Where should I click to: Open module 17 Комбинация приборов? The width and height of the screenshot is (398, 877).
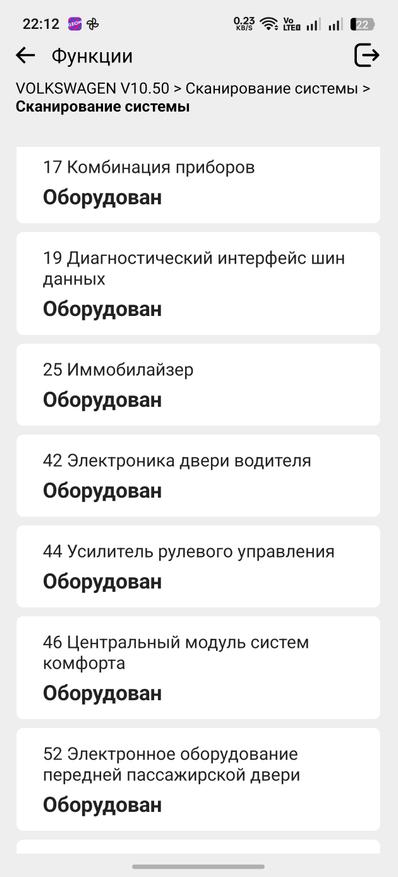click(198, 185)
